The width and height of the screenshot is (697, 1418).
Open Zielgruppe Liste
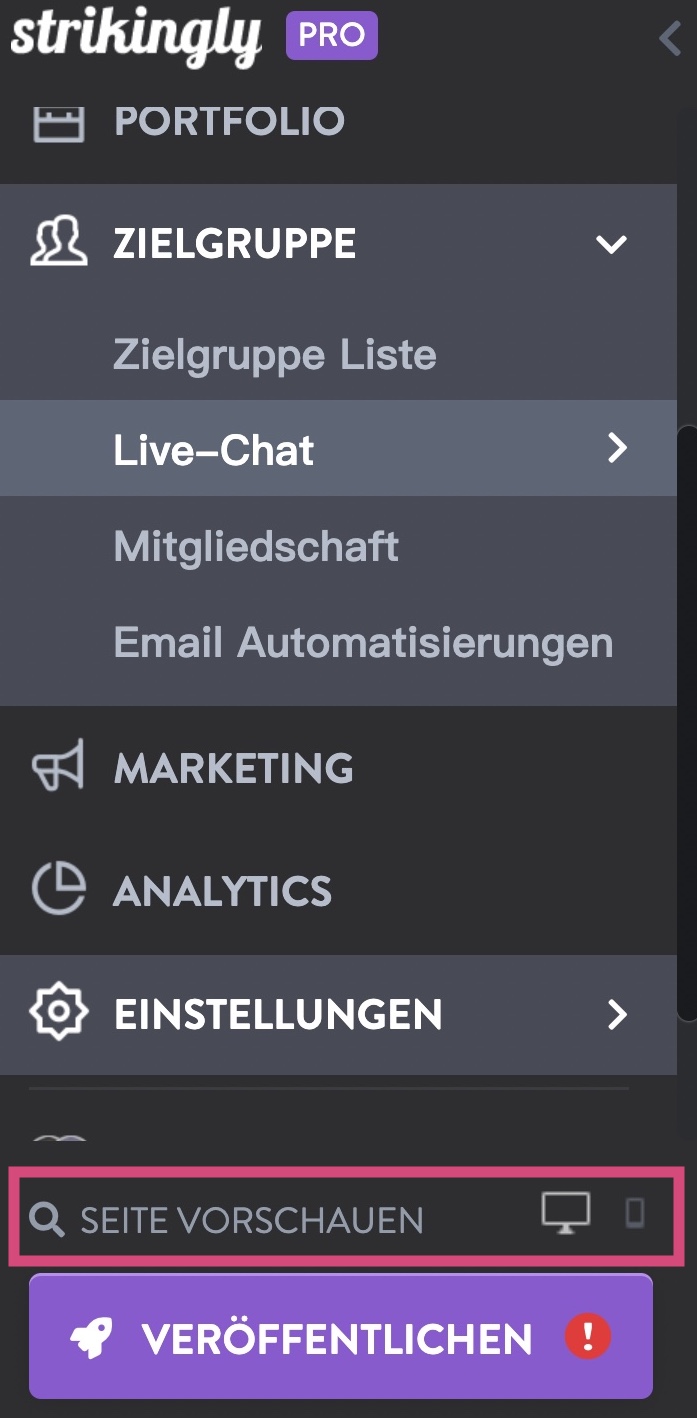coord(275,354)
